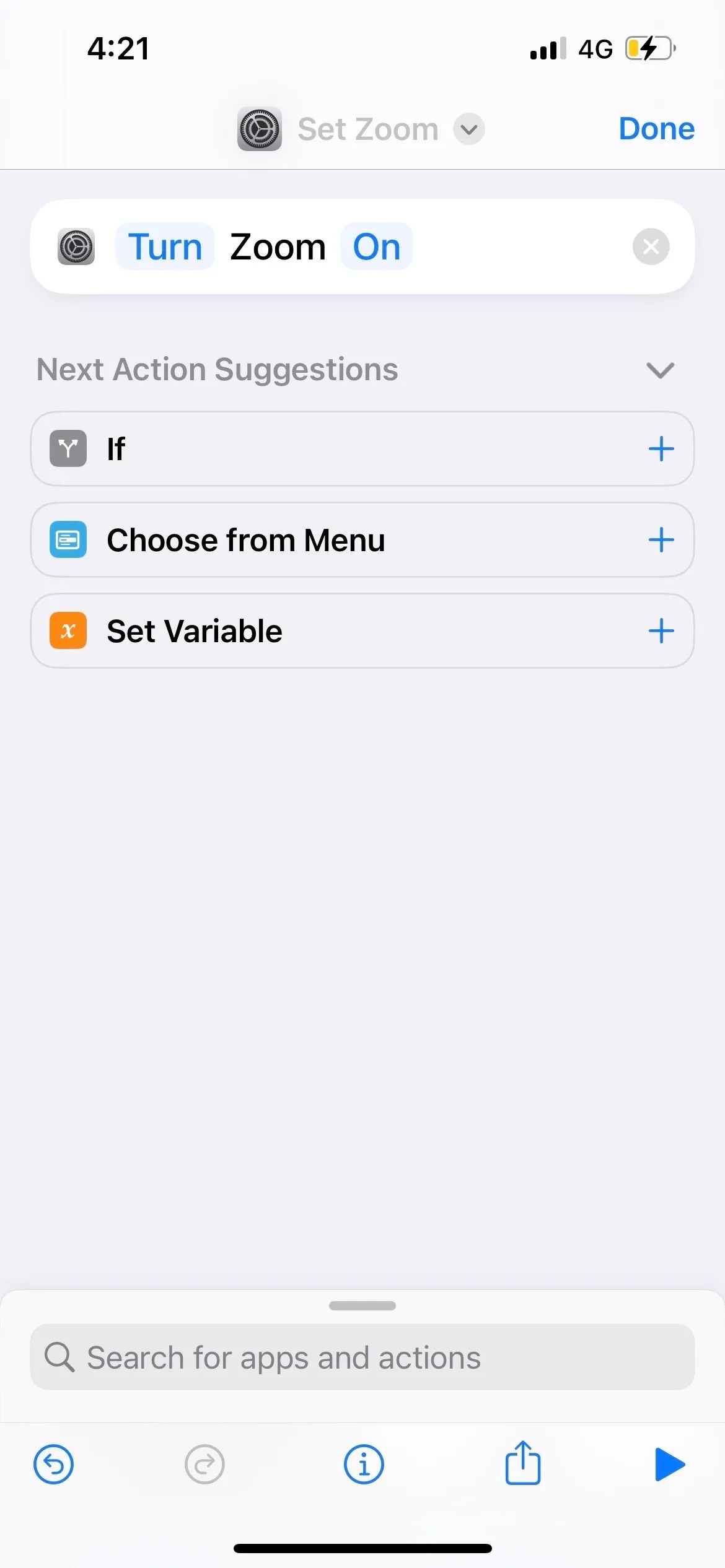Add the If action with its plus button
The image size is (725, 1568).
click(x=661, y=449)
